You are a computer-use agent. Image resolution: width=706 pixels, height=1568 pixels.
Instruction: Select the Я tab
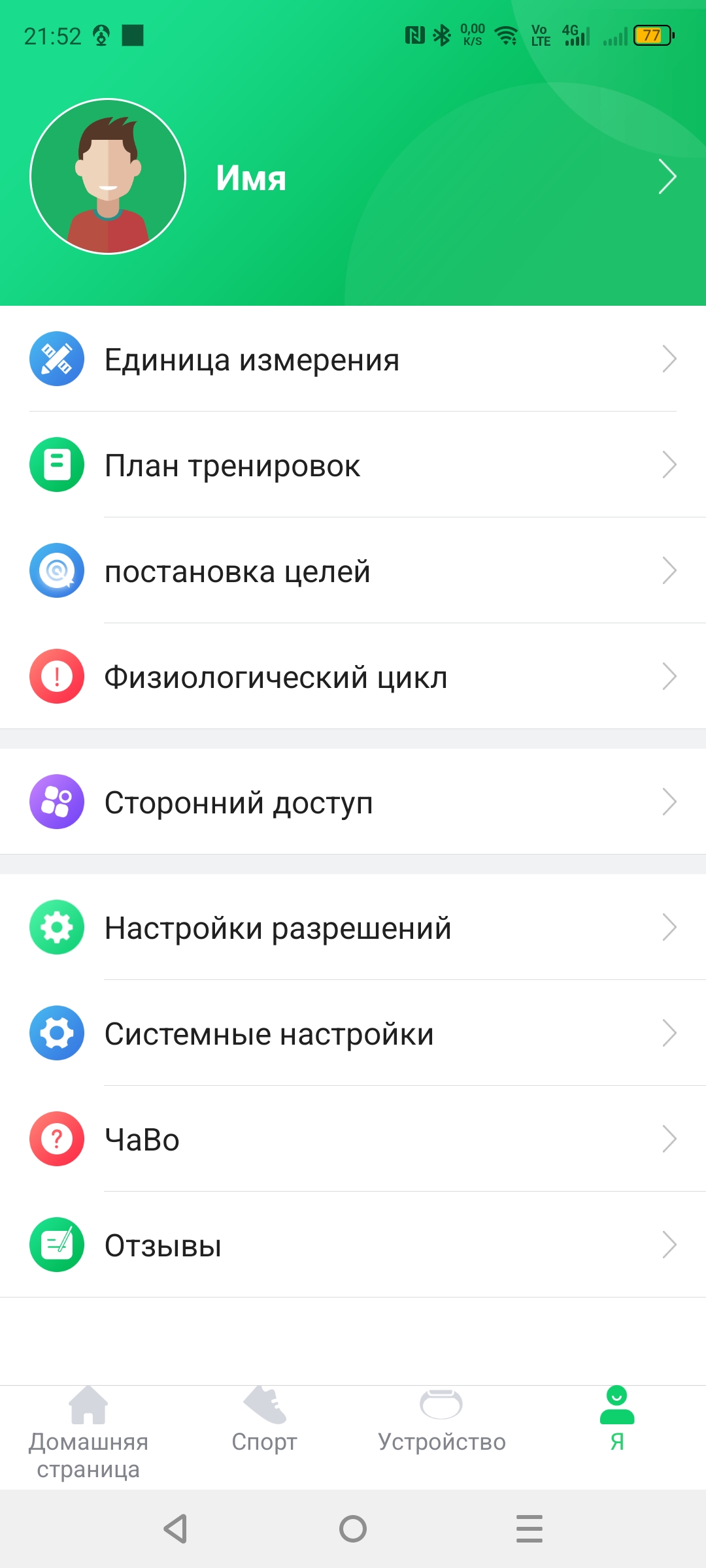click(617, 1422)
